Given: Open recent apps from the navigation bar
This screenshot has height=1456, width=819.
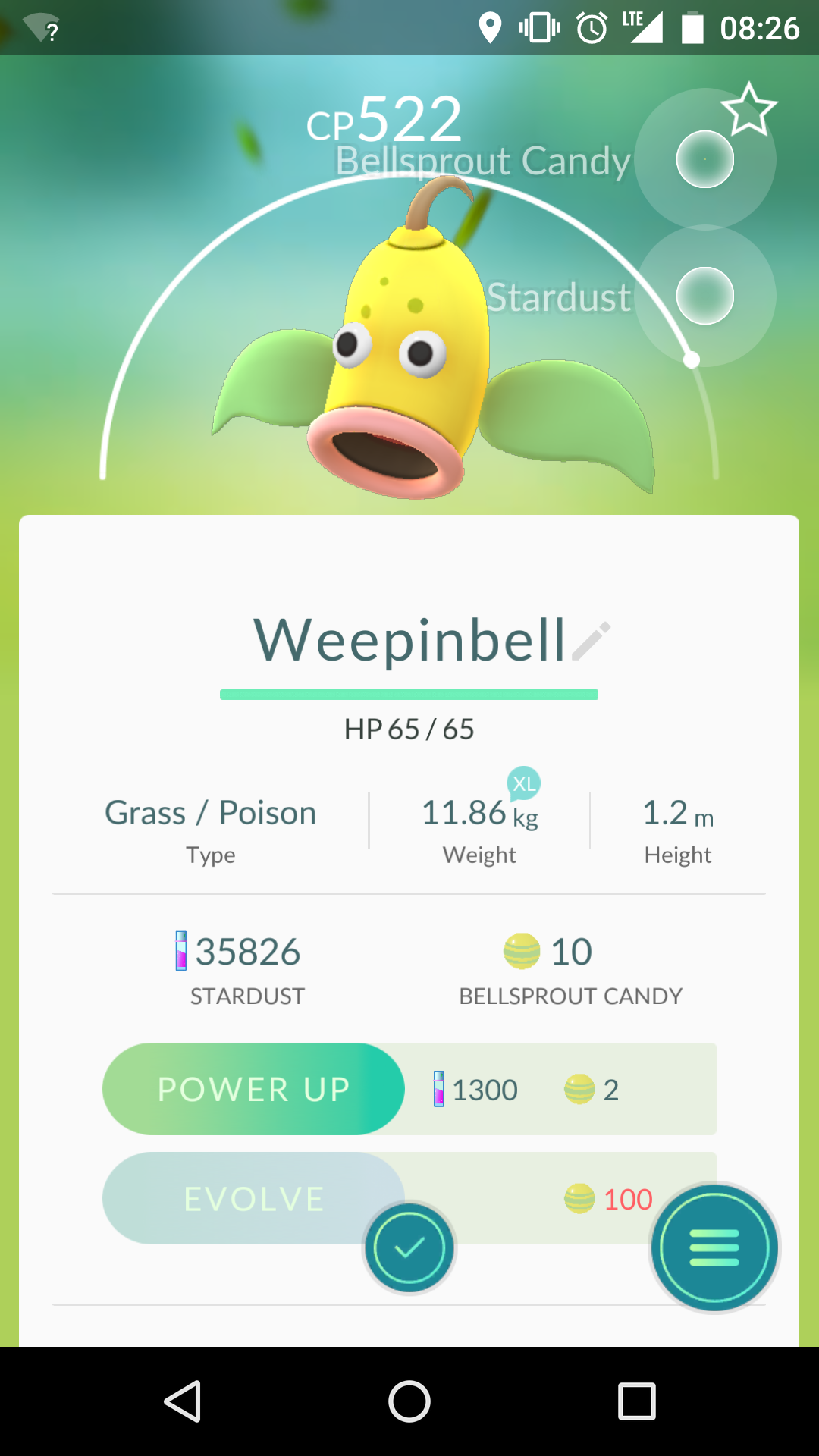Looking at the screenshot, I should click(x=637, y=1401).
